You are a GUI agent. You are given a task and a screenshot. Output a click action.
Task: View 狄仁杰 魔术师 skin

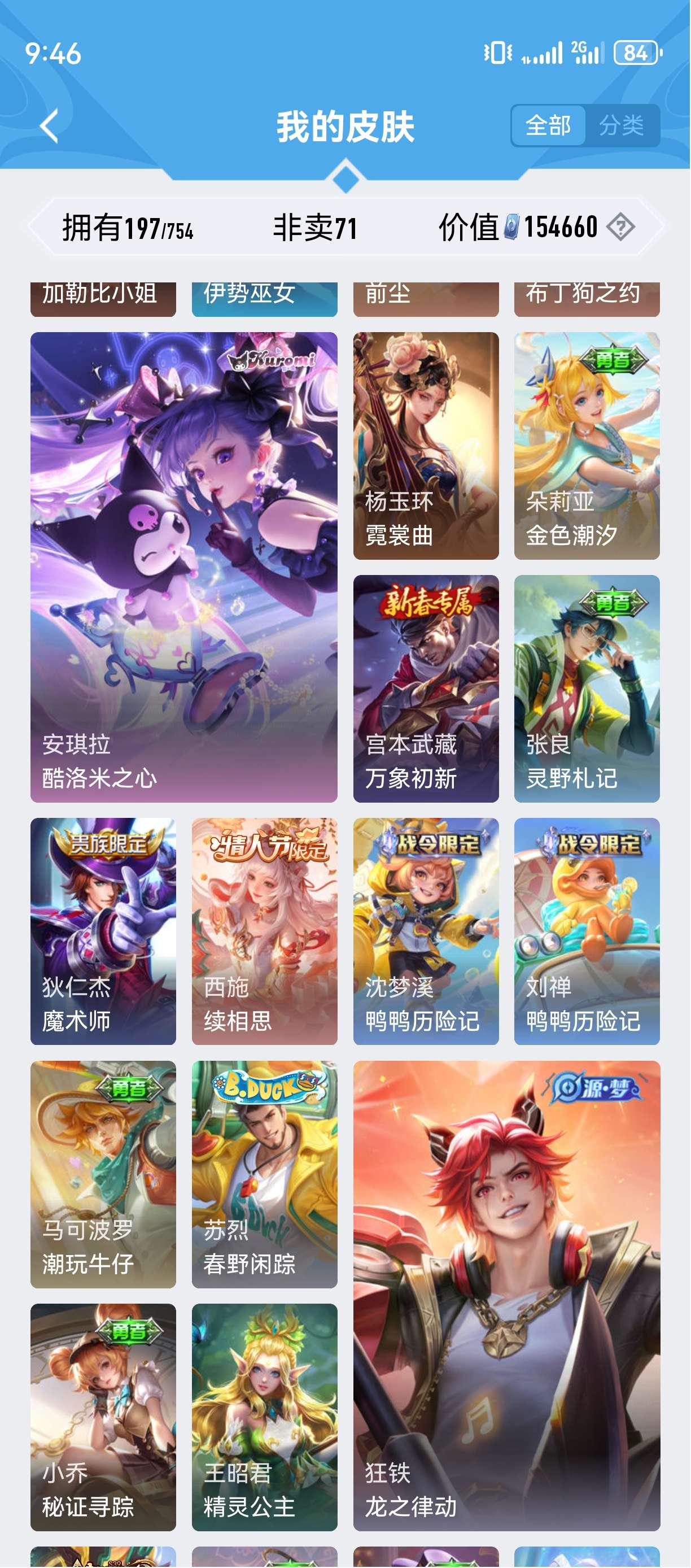[103, 931]
